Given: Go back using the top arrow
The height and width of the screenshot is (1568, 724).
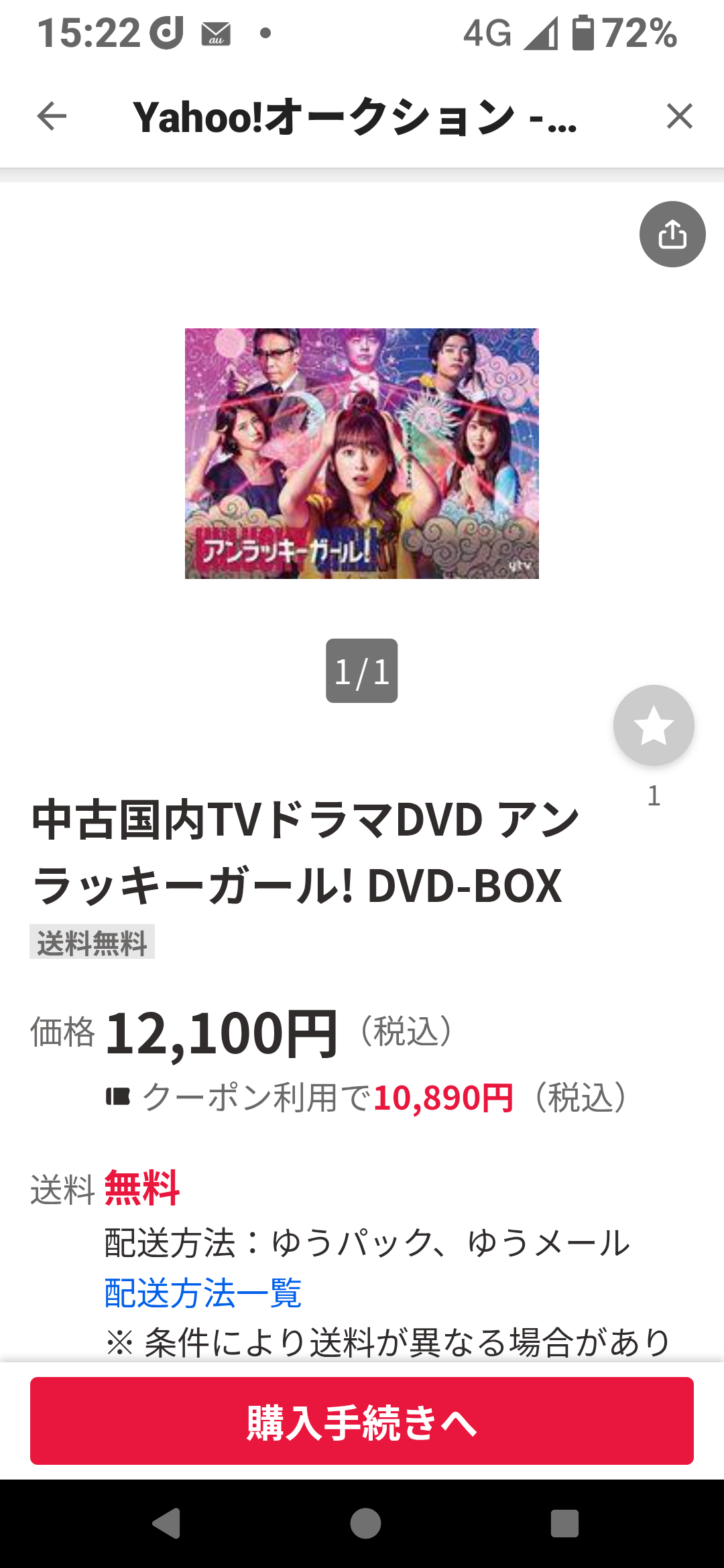Looking at the screenshot, I should (x=52, y=116).
